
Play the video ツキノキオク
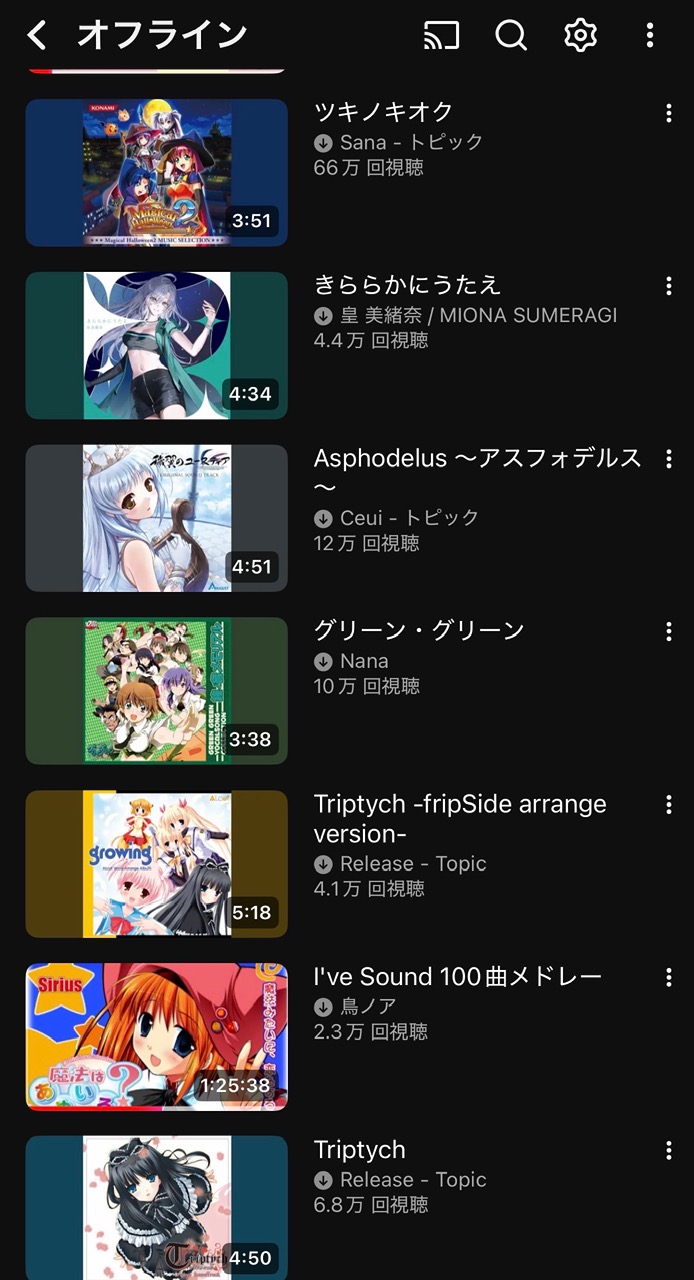click(157, 172)
